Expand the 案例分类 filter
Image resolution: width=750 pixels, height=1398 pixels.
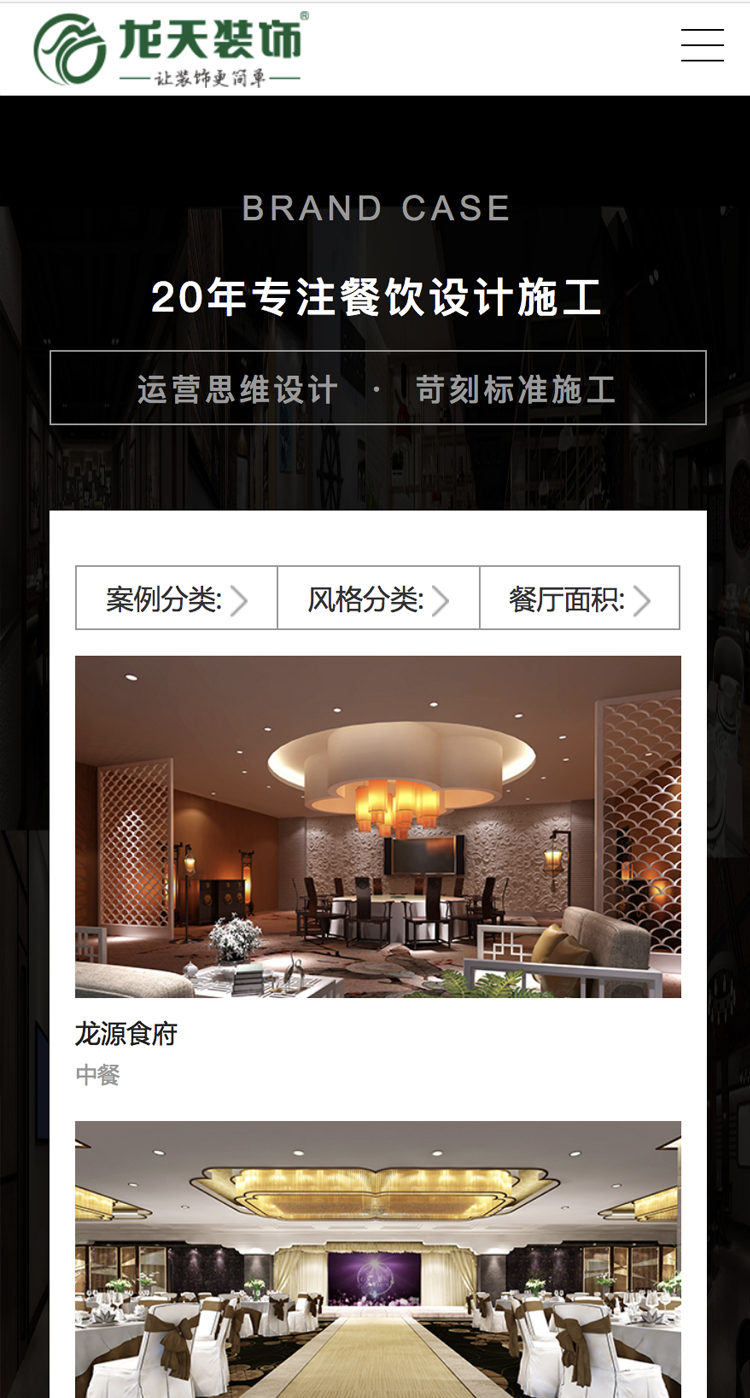click(x=177, y=599)
